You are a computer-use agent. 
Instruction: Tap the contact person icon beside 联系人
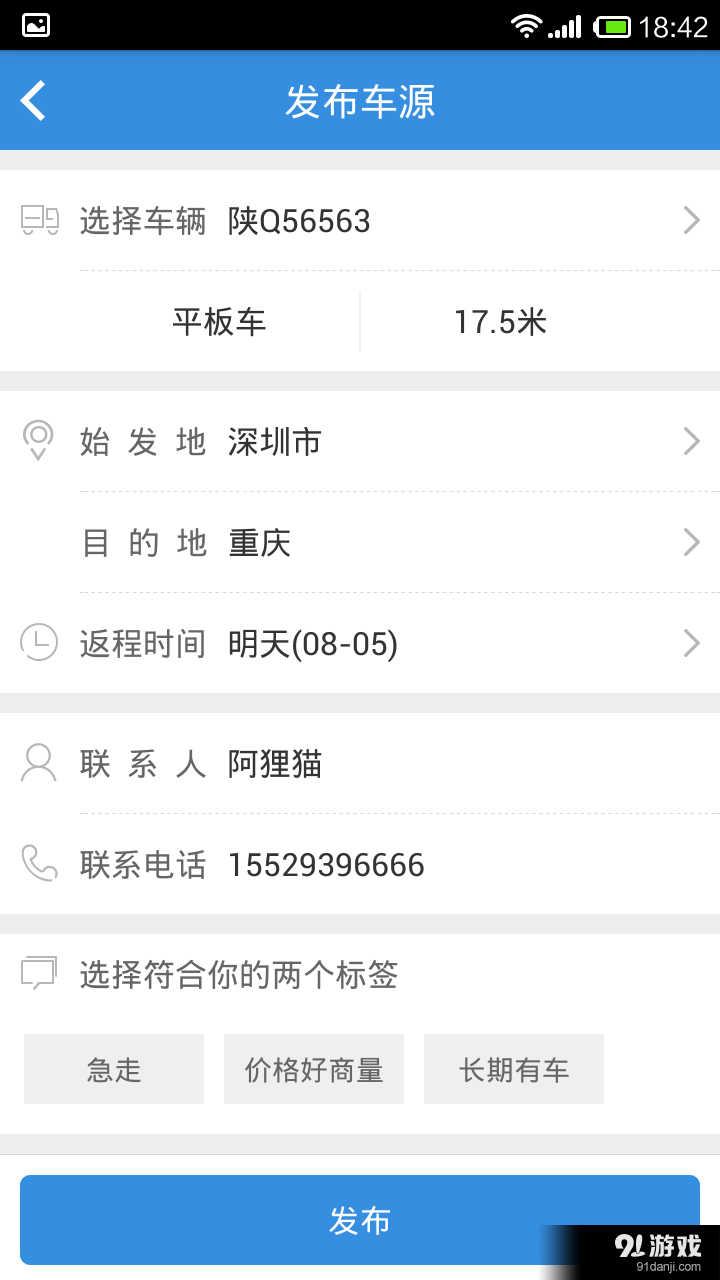(38, 763)
